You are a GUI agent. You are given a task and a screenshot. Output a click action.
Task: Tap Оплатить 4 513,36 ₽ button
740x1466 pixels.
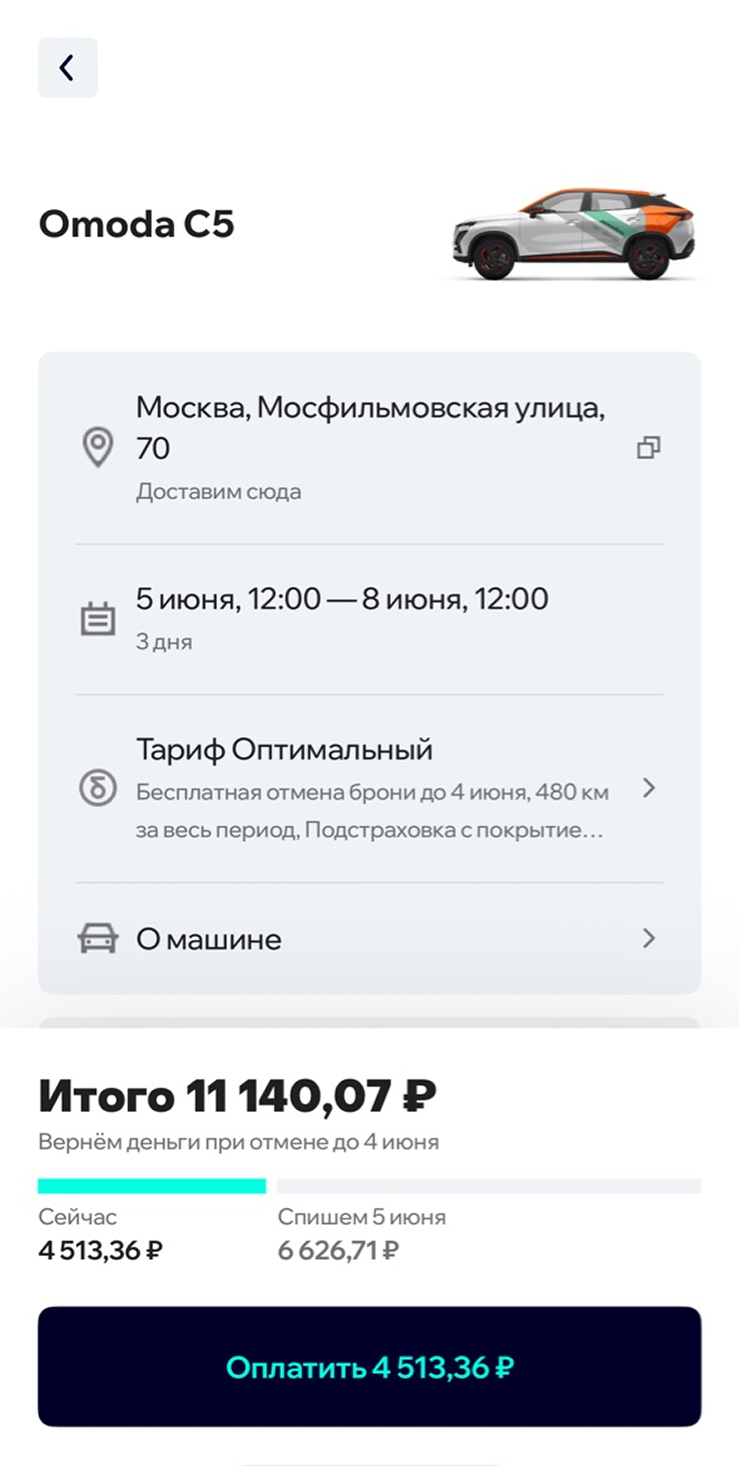369,1366
